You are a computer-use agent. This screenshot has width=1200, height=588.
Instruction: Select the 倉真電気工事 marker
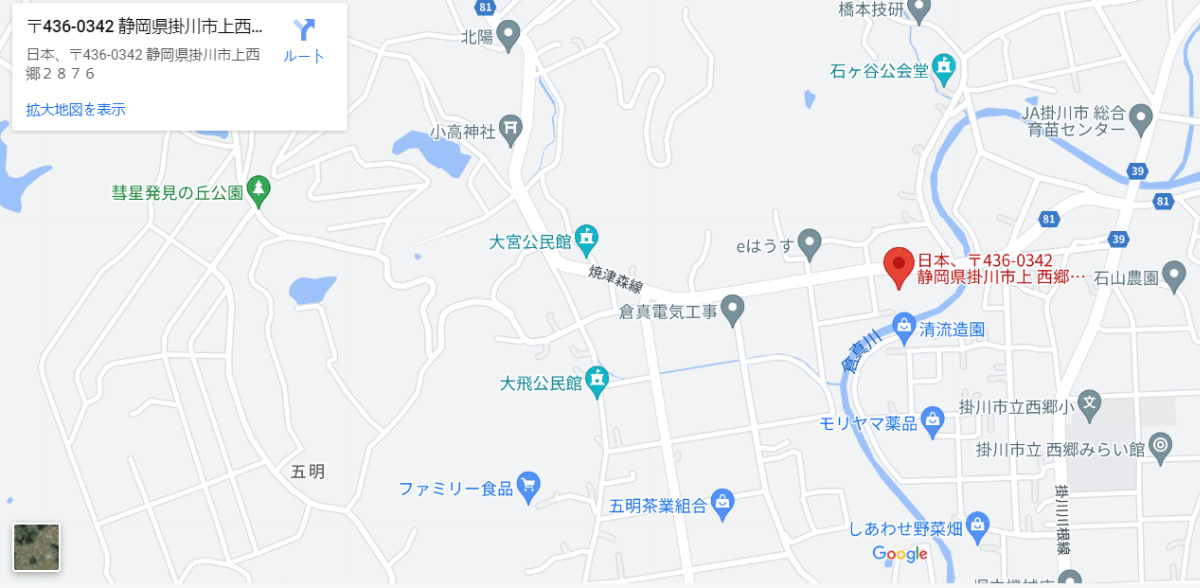(x=733, y=309)
